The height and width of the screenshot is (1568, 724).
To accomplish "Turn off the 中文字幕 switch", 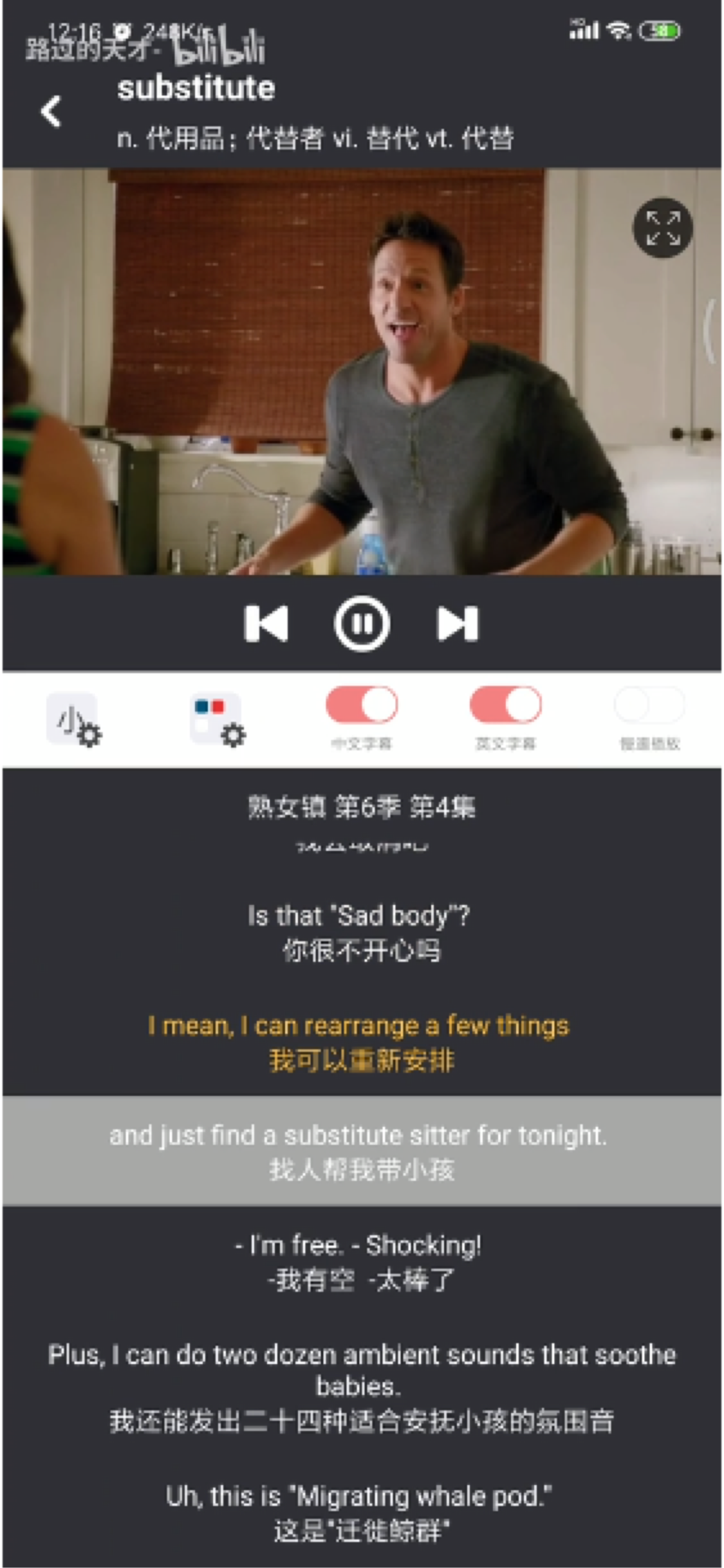I will click(x=362, y=706).
